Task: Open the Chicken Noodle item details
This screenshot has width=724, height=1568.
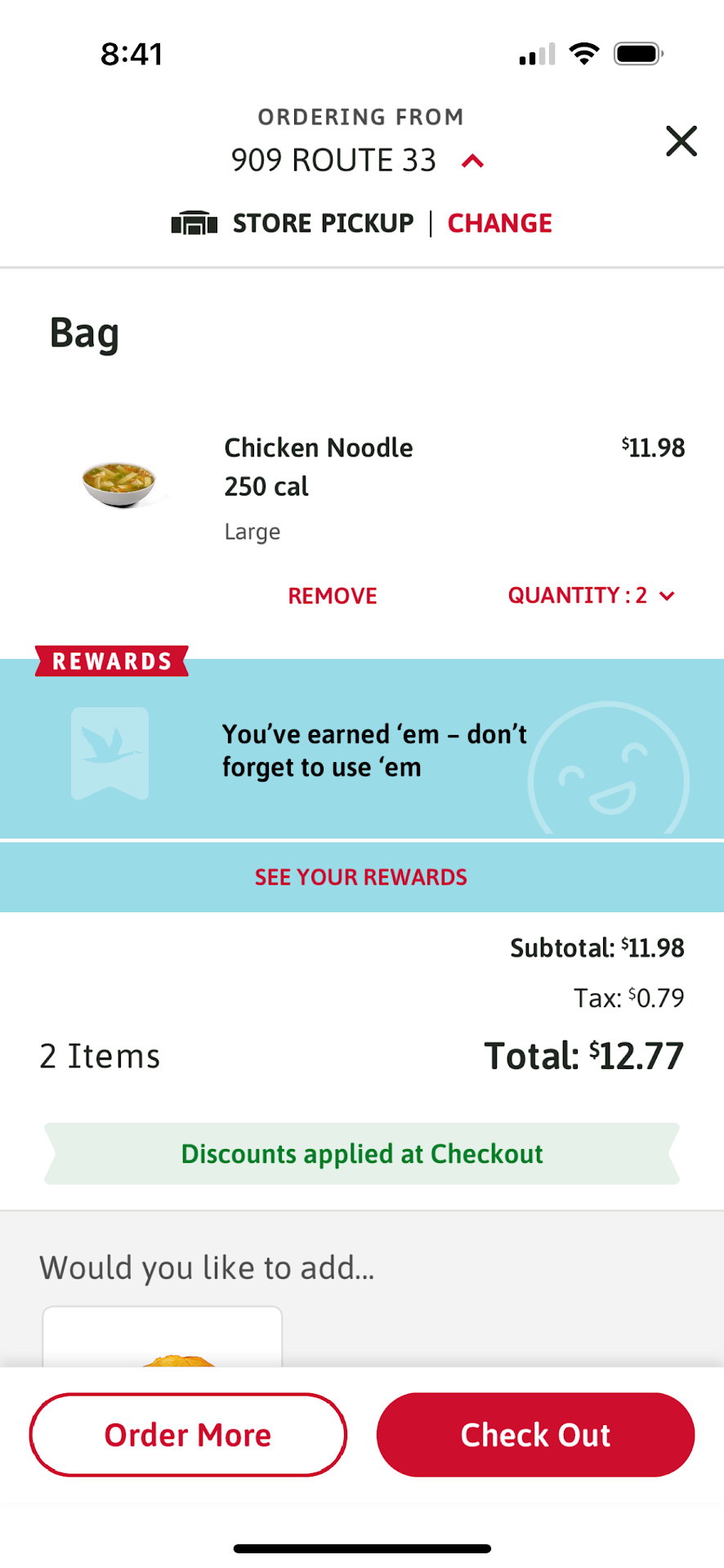Action: click(318, 448)
